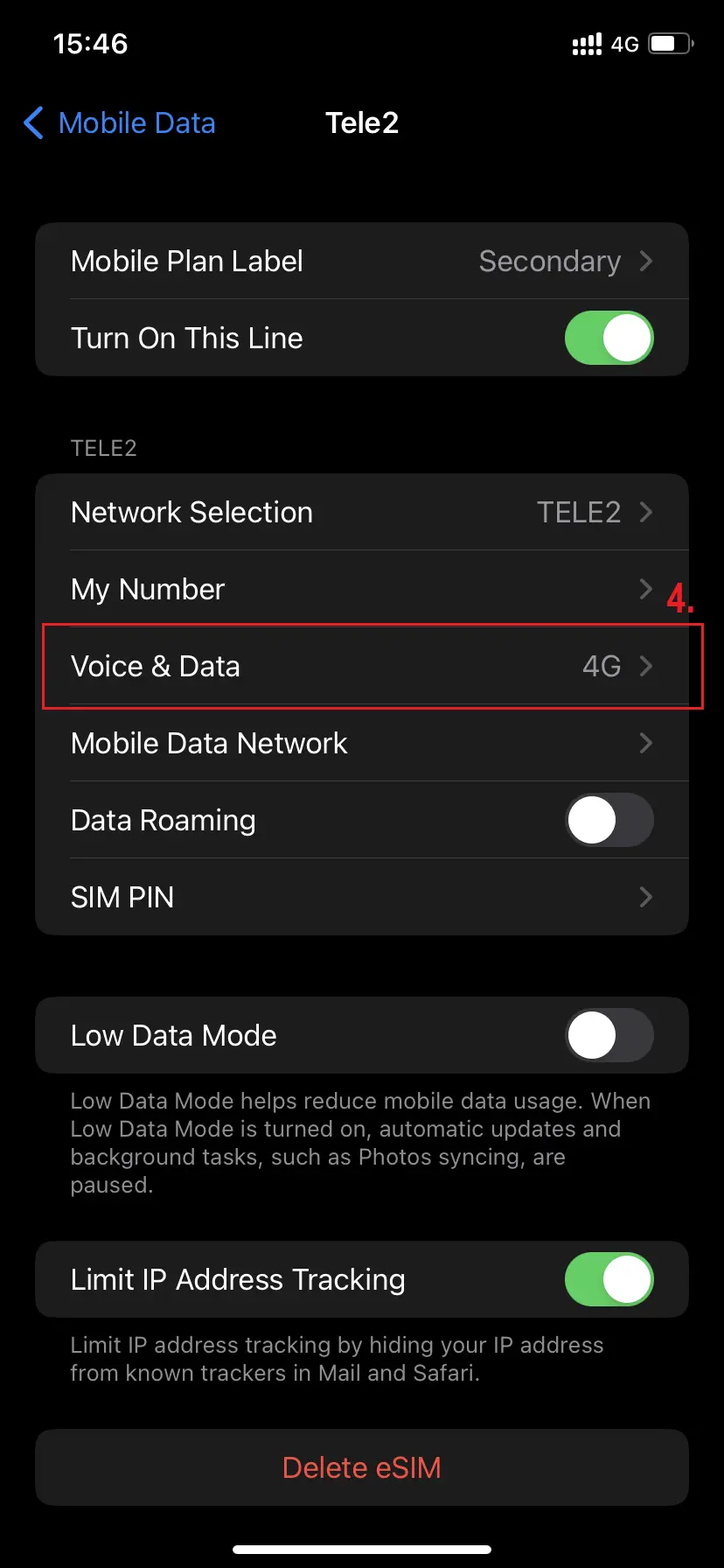Enable the Data Roaming switch

pos(609,820)
